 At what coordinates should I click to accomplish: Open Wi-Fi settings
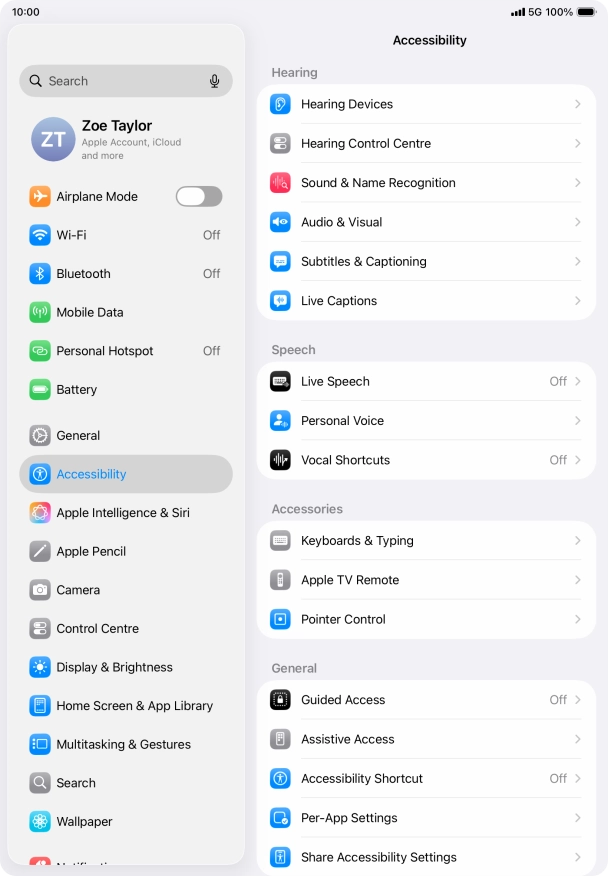click(x=125, y=235)
